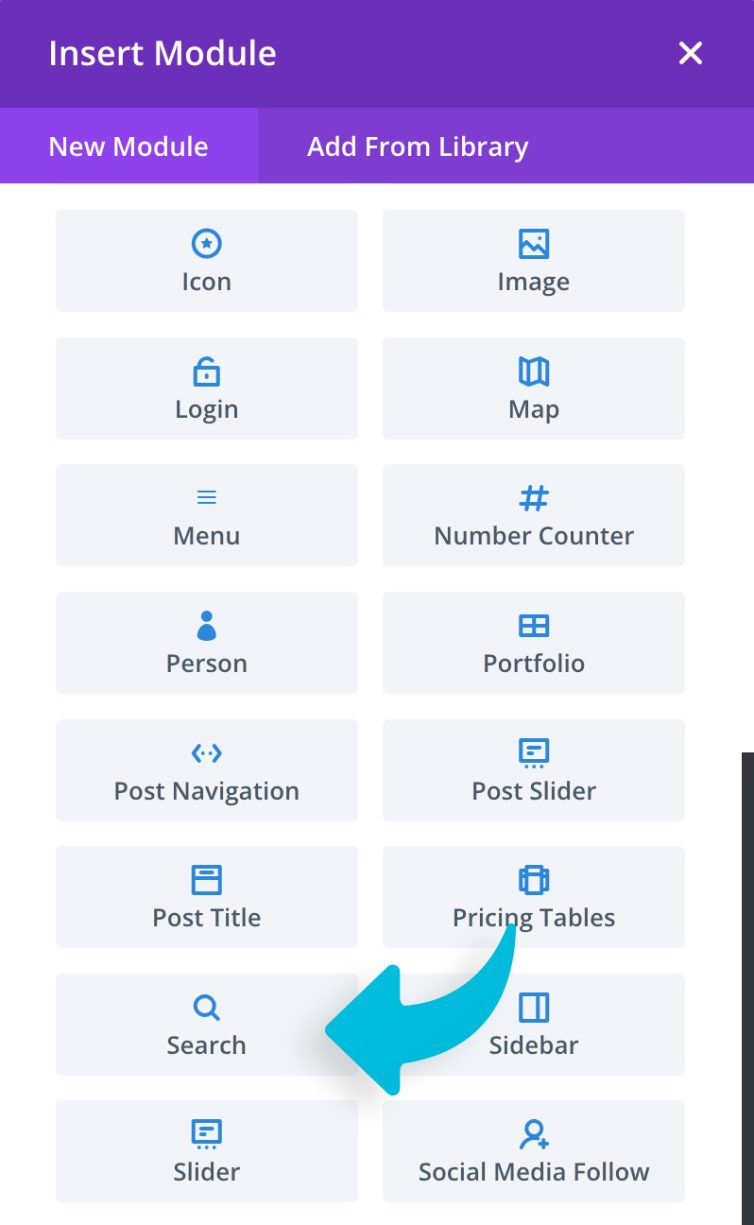Select the Search module icon
The height and width of the screenshot is (1225, 754).
pos(206,1007)
